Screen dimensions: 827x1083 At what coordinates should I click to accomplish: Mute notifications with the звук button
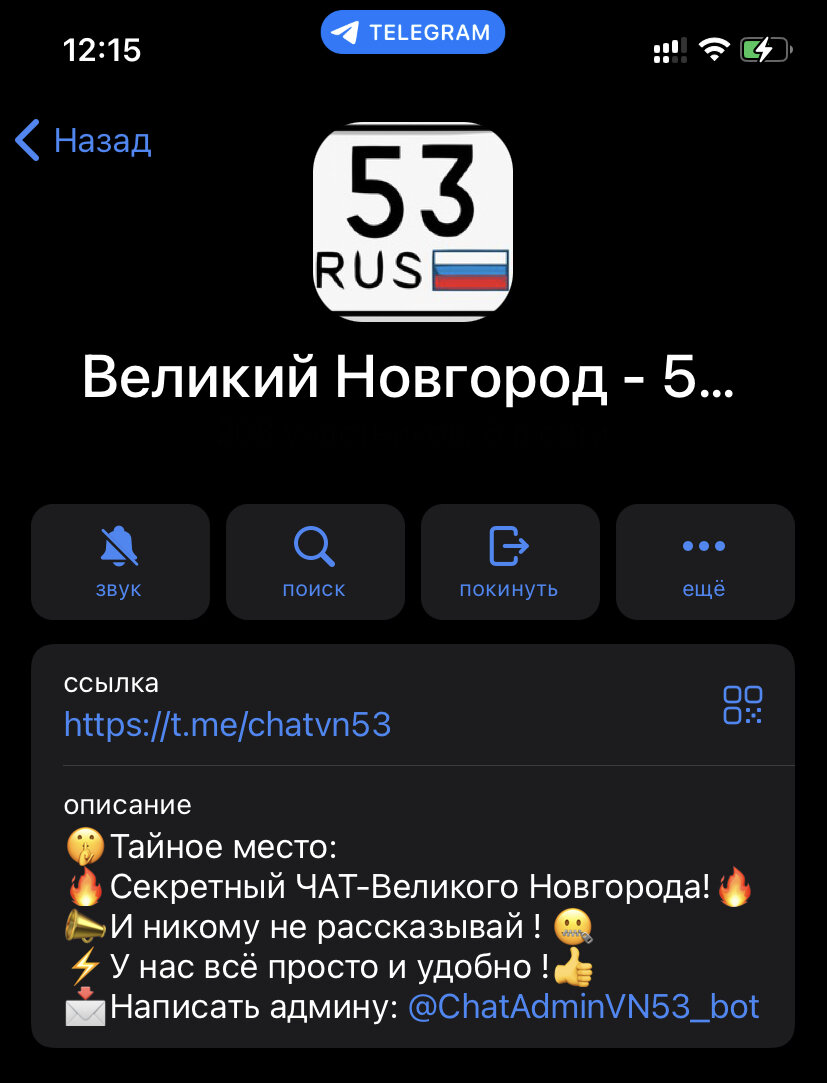[x=120, y=562]
